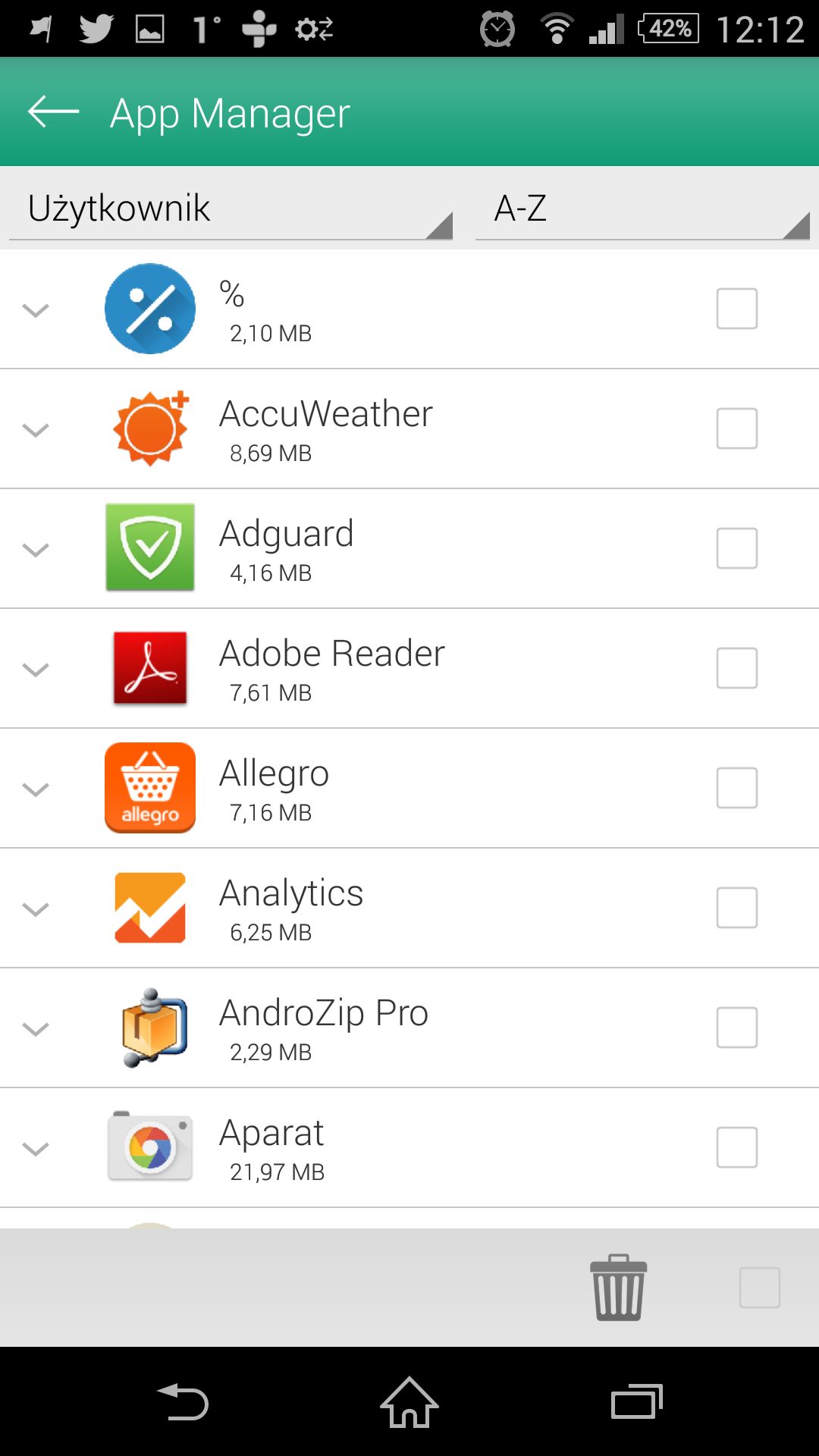Select the Adguard checkbox
Image resolution: width=819 pixels, height=1456 pixels.
coord(736,548)
